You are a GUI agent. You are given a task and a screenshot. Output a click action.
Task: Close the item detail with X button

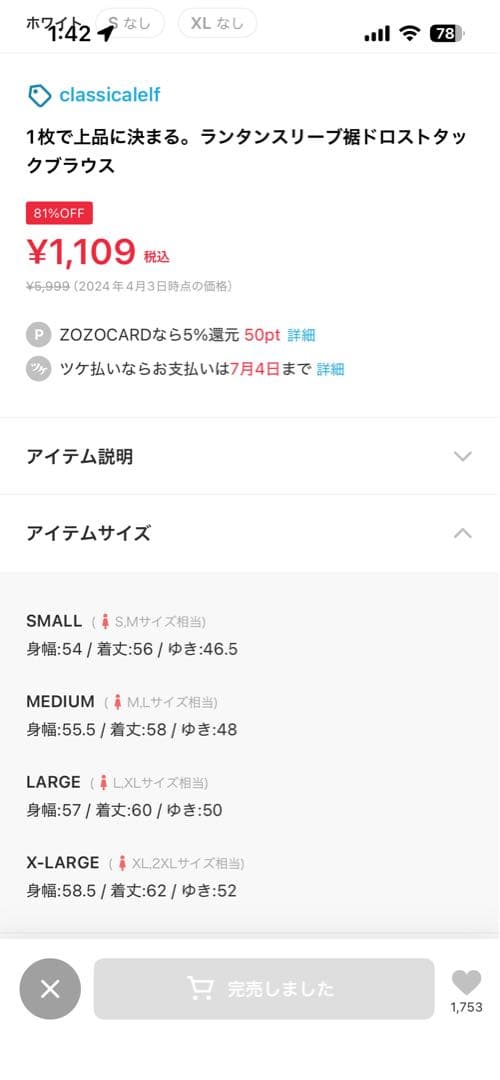50,989
